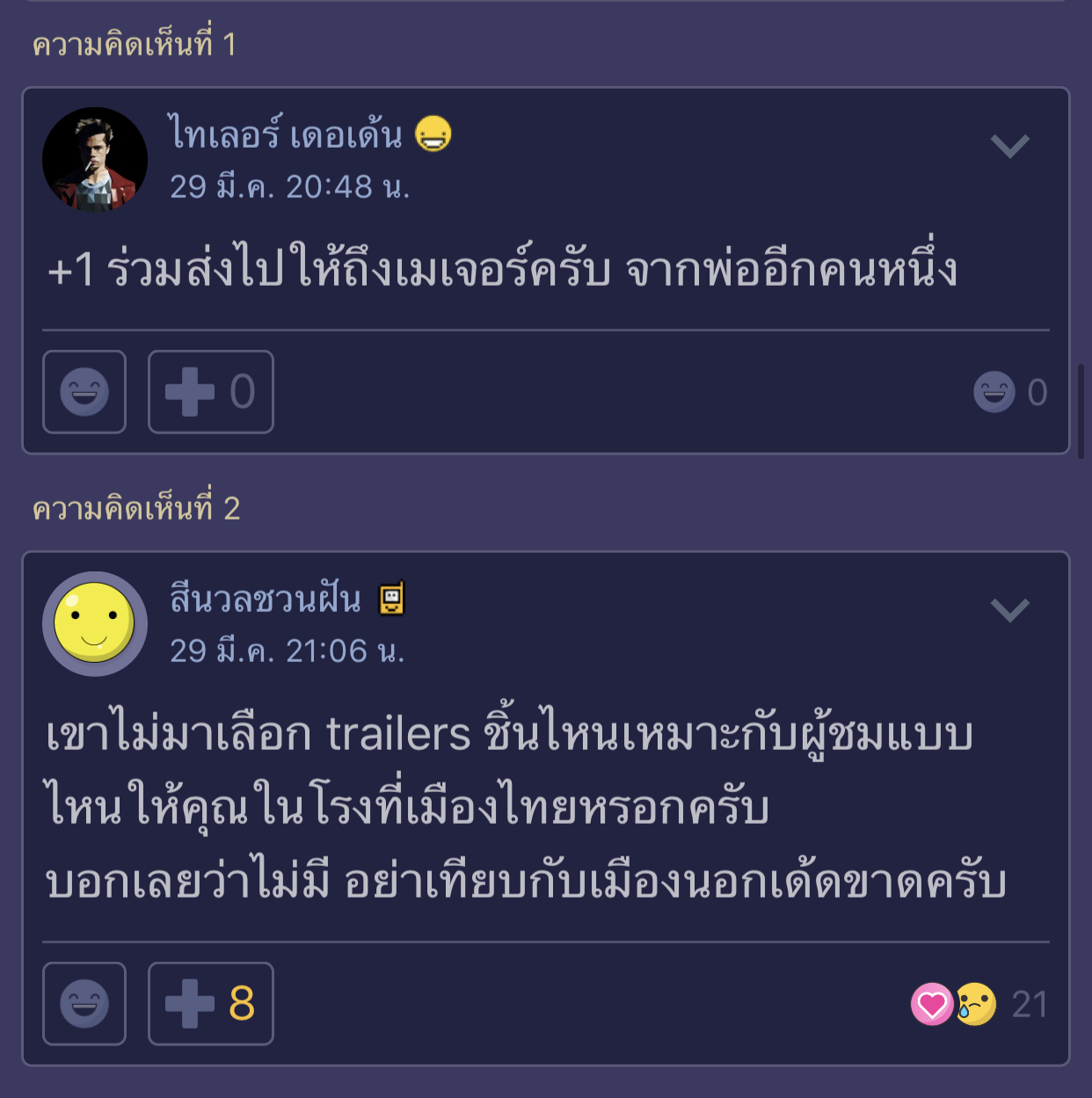React with emoji on comment 2
1092x1098 pixels.
pyautogui.click(x=84, y=1004)
